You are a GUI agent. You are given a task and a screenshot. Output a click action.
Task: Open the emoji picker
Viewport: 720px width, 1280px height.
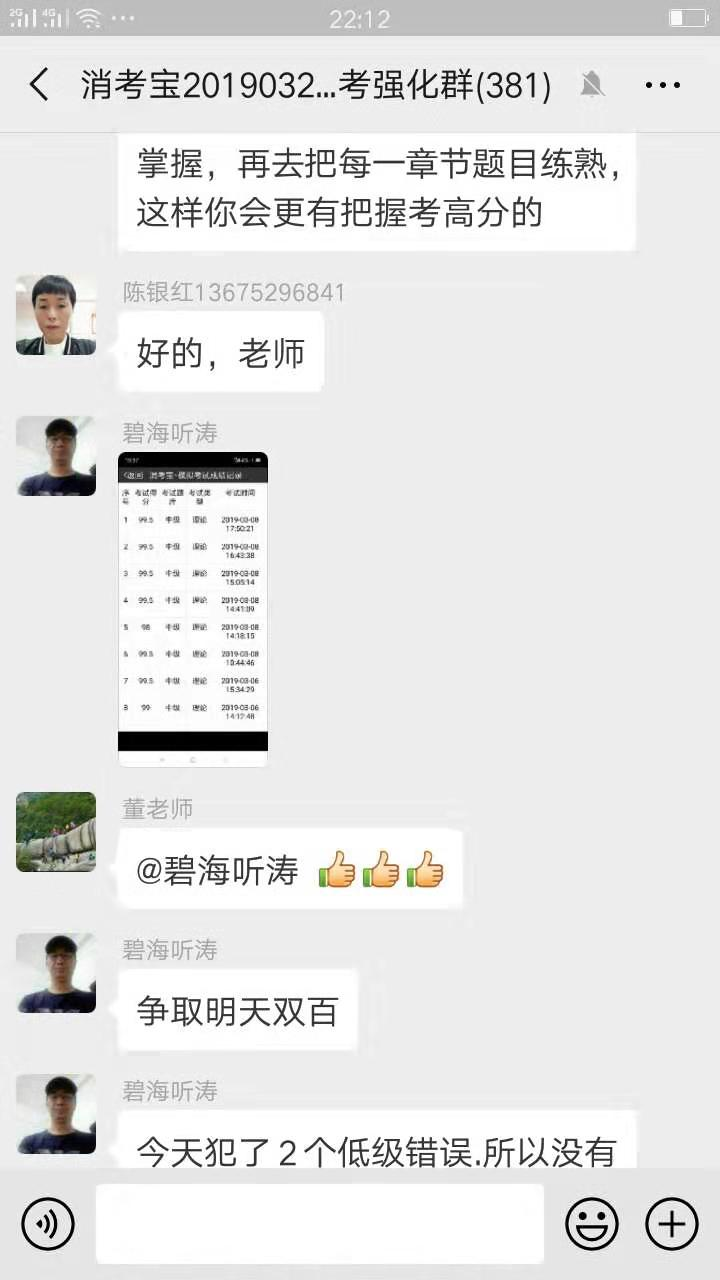pyautogui.click(x=592, y=1223)
